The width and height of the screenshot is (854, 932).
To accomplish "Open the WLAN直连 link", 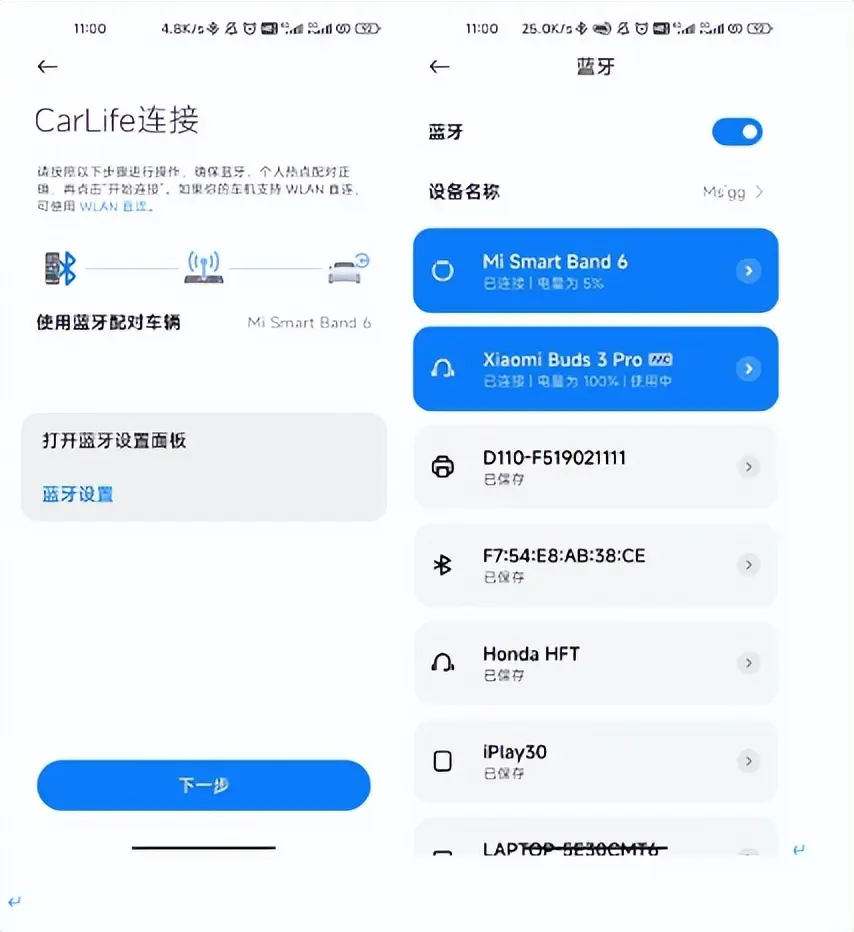I will coord(113,207).
